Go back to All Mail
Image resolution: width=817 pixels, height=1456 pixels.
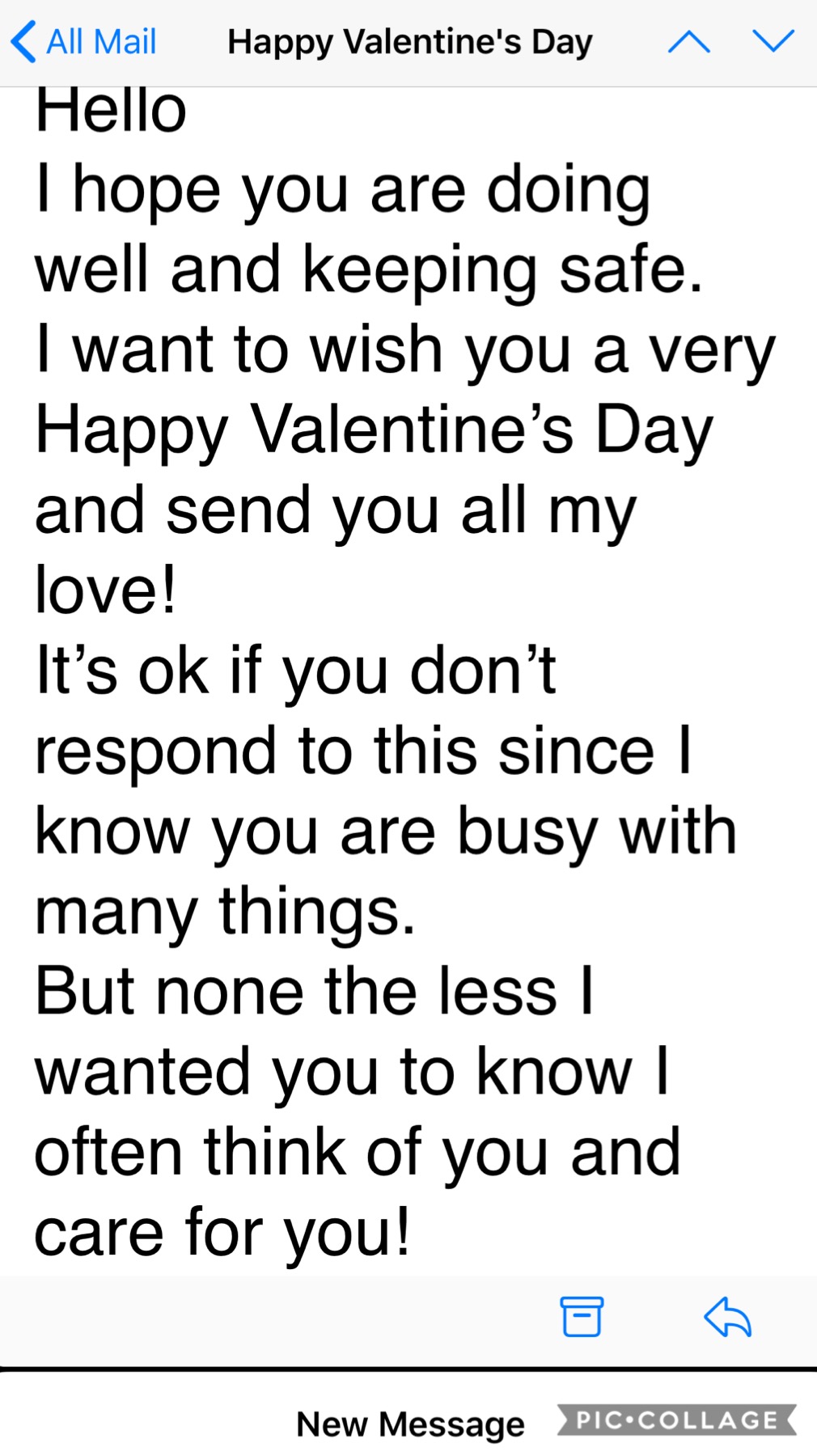[x=84, y=42]
